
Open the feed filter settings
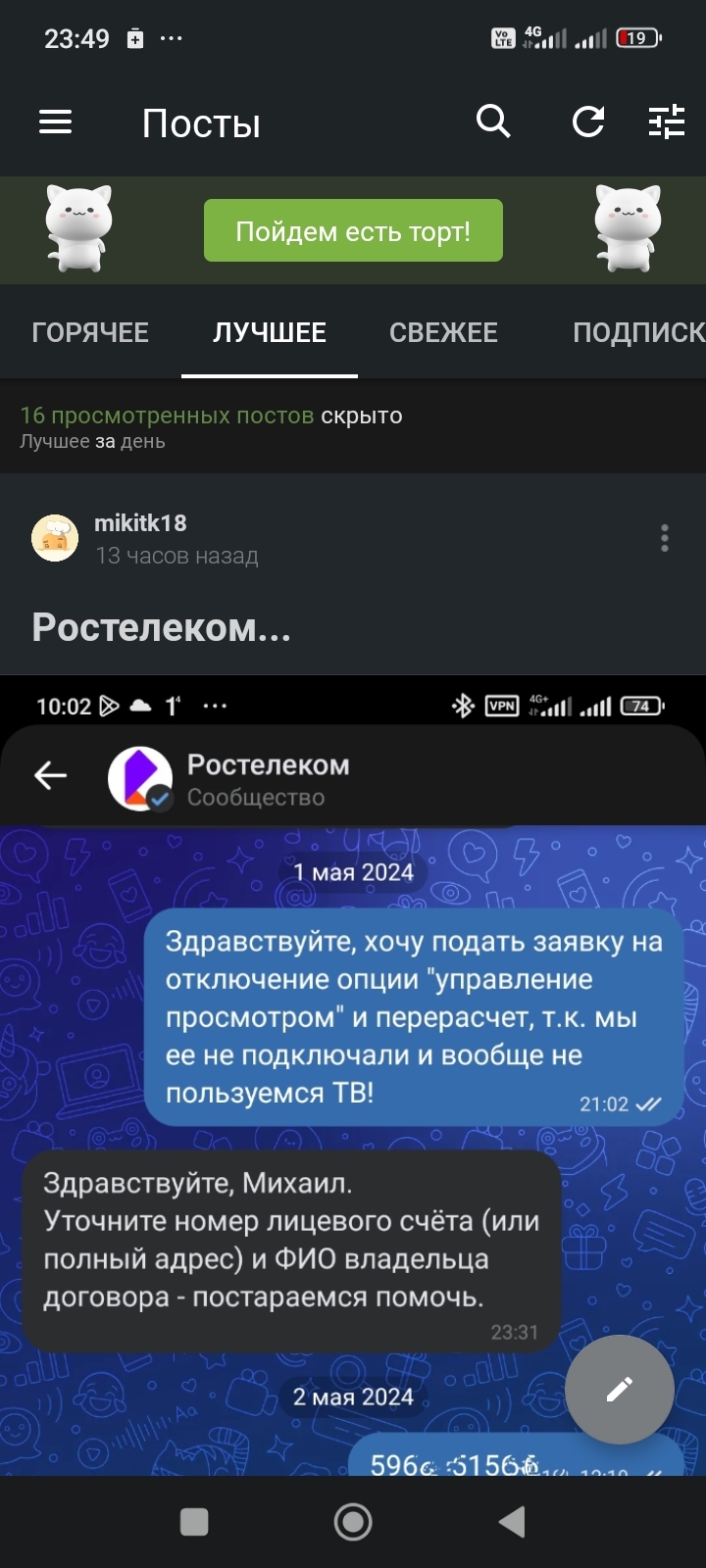[667, 122]
